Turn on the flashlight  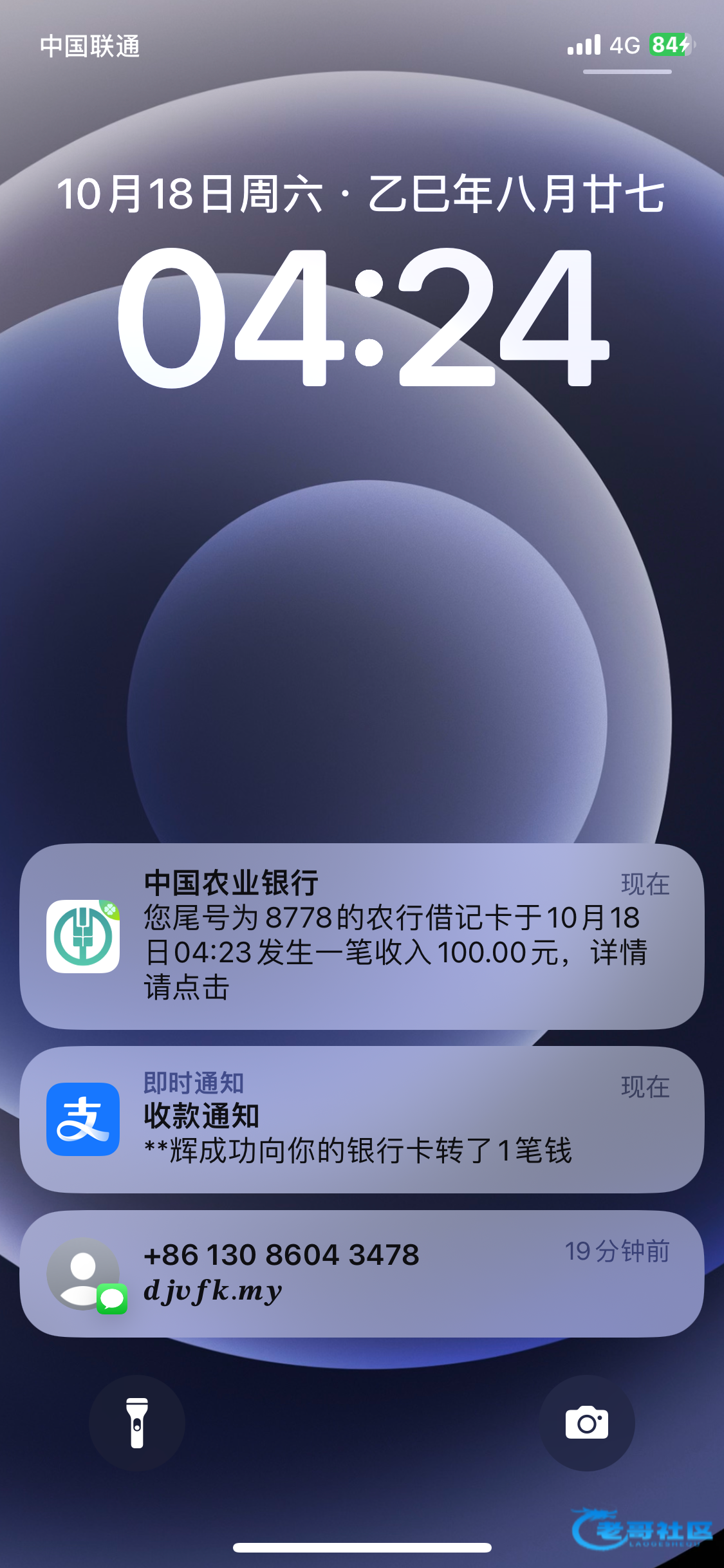pos(137,1423)
